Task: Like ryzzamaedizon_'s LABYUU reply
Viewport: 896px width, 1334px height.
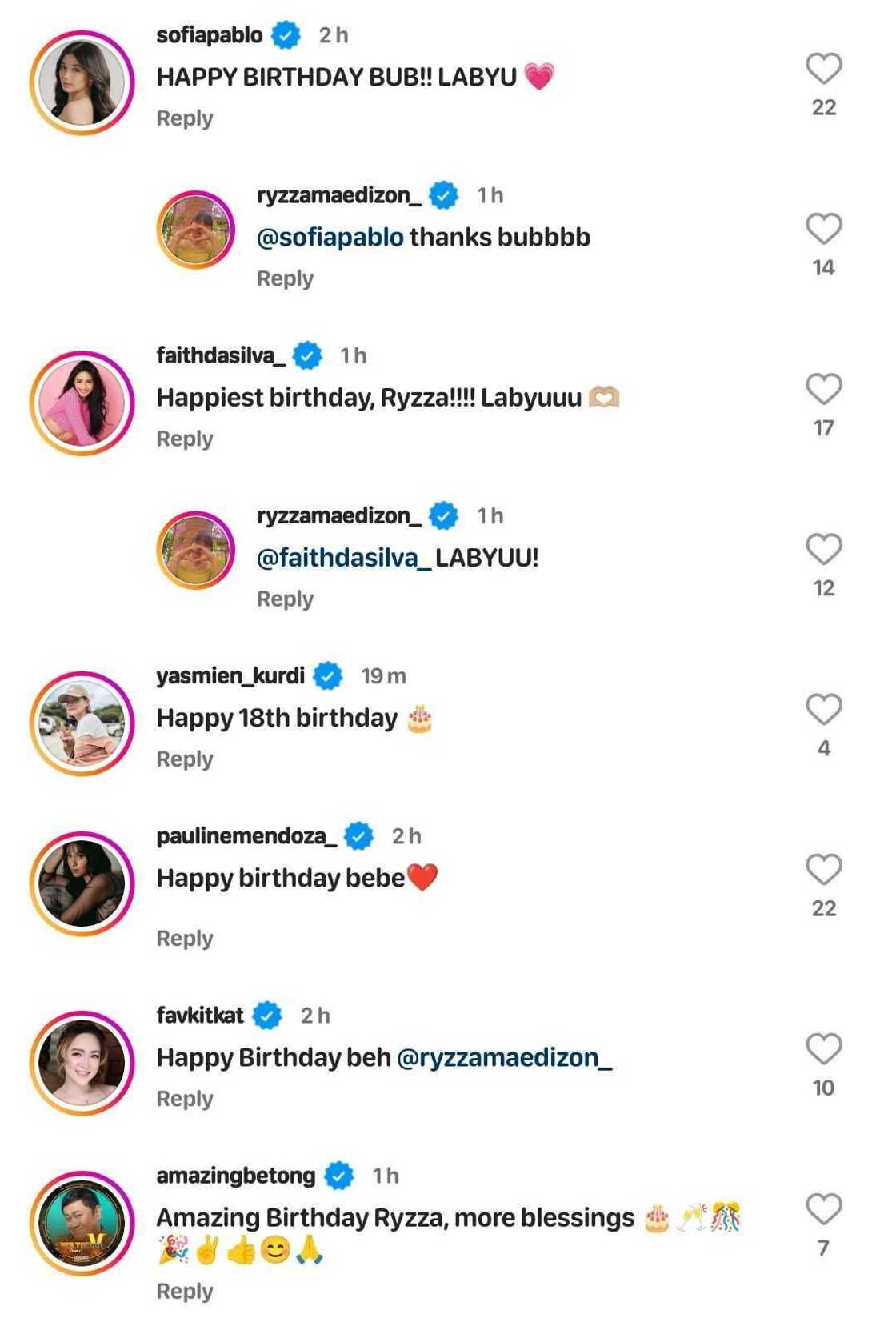Action: pyautogui.click(x=823, y=549)
